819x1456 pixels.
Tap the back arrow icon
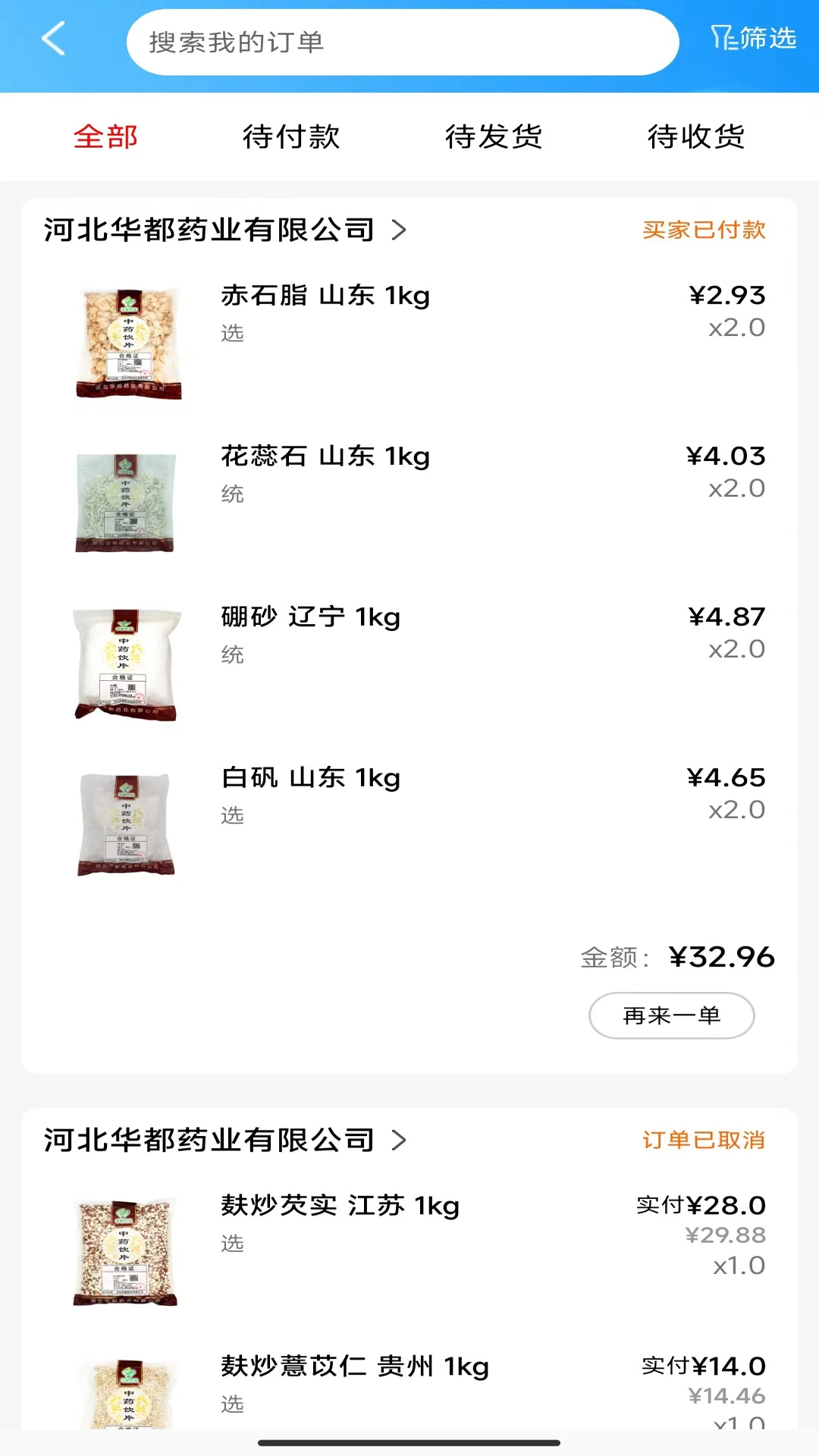coord(53,39)
